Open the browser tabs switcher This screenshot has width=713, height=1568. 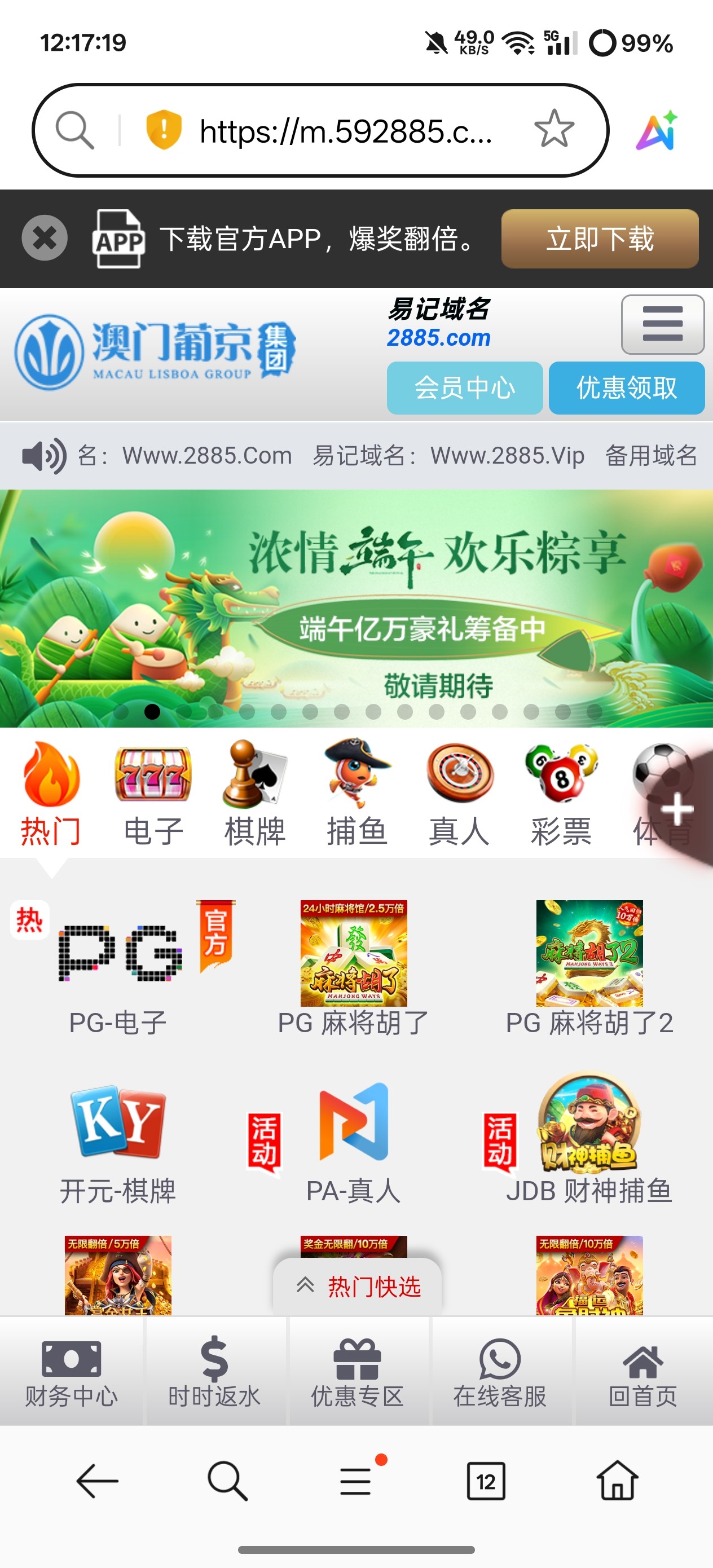click(485, 1481)
